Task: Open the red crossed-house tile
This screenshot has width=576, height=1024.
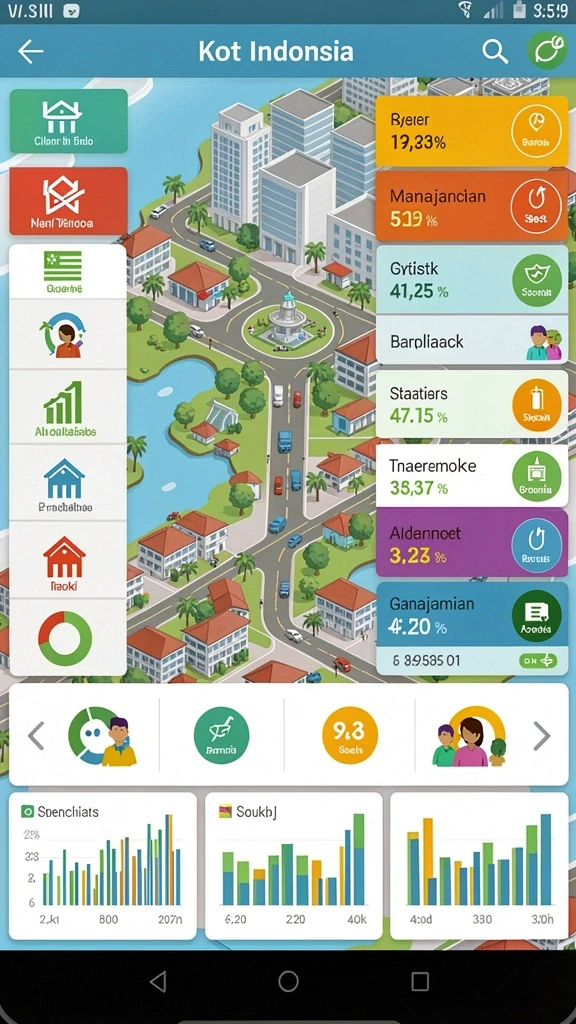Action: pyautogui.click(x=69, y=201)
